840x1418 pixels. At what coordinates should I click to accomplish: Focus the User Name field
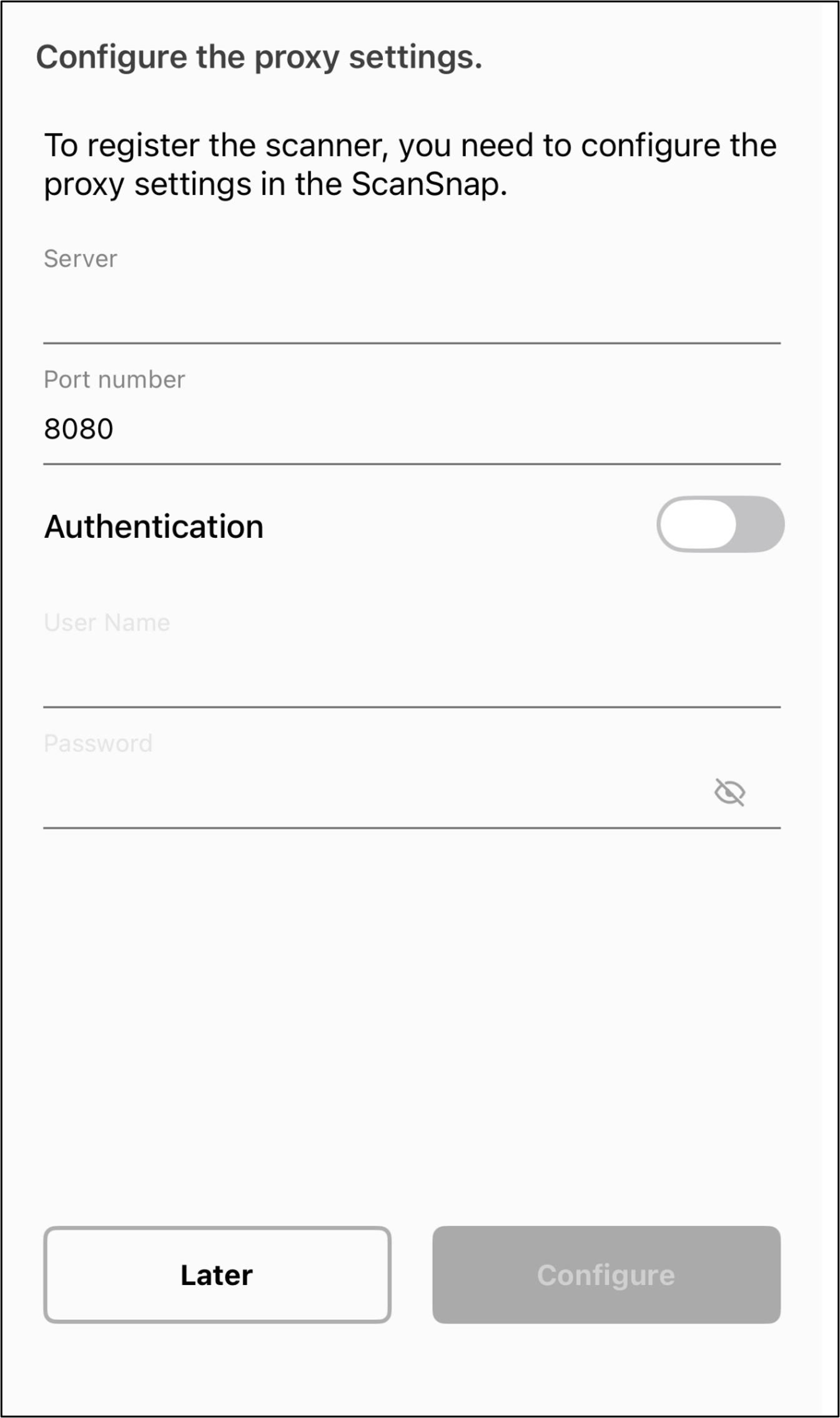point(411,675)
